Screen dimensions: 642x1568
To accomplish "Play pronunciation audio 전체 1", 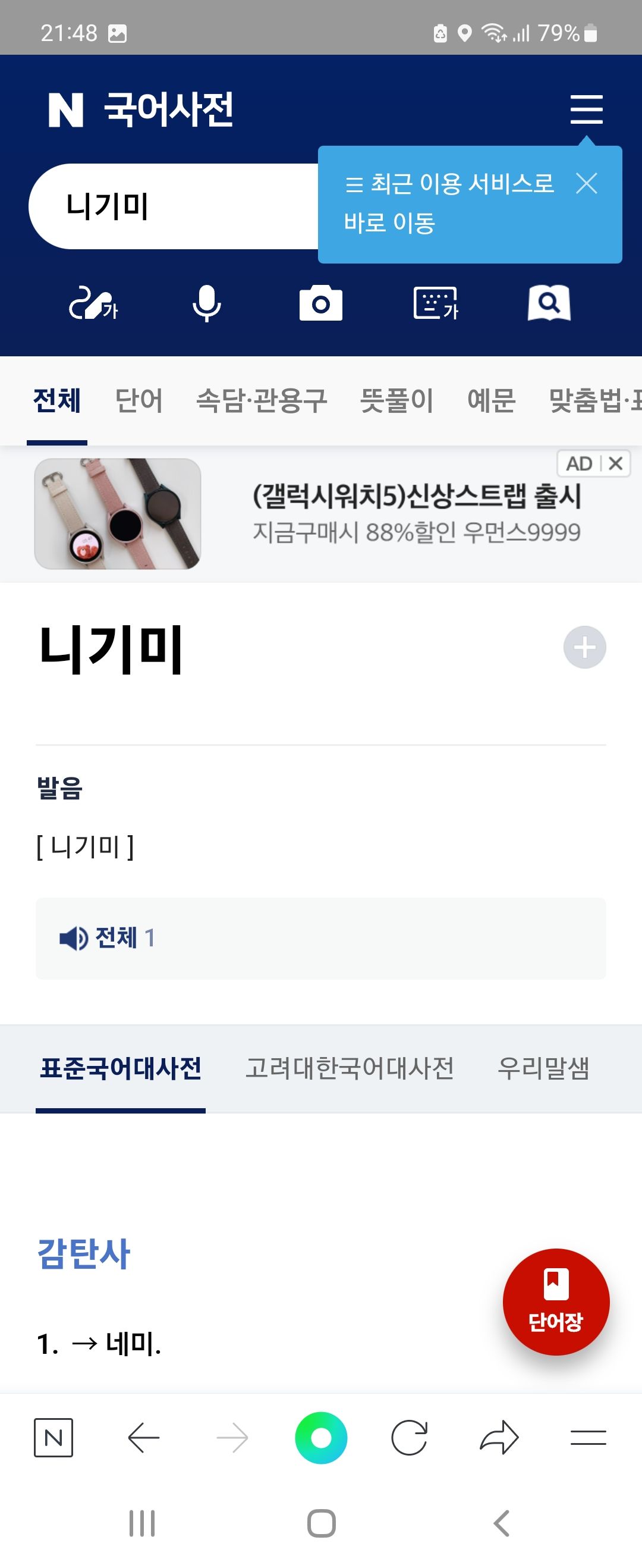I will pos(107,938).
